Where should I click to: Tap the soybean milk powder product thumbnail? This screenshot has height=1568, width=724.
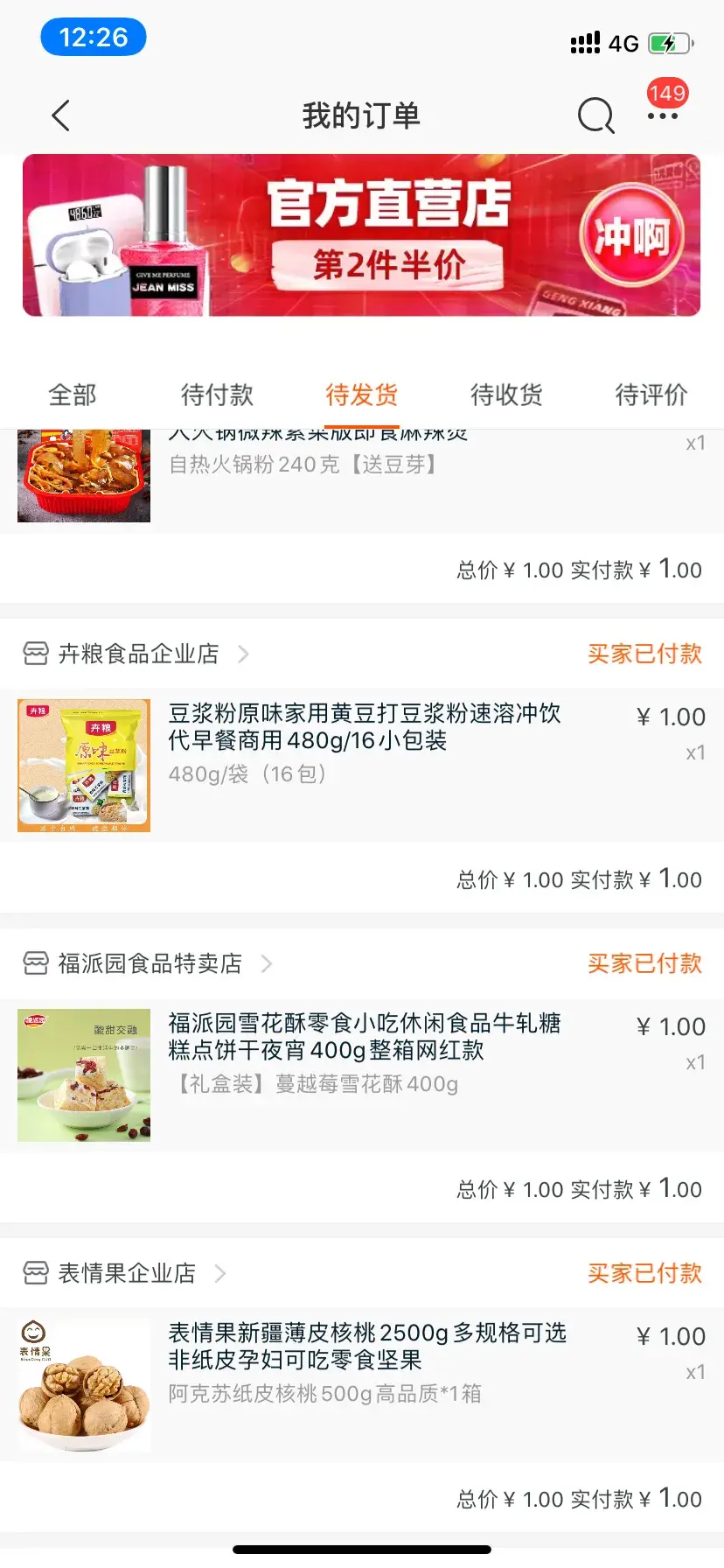click(x=83, y=765)
